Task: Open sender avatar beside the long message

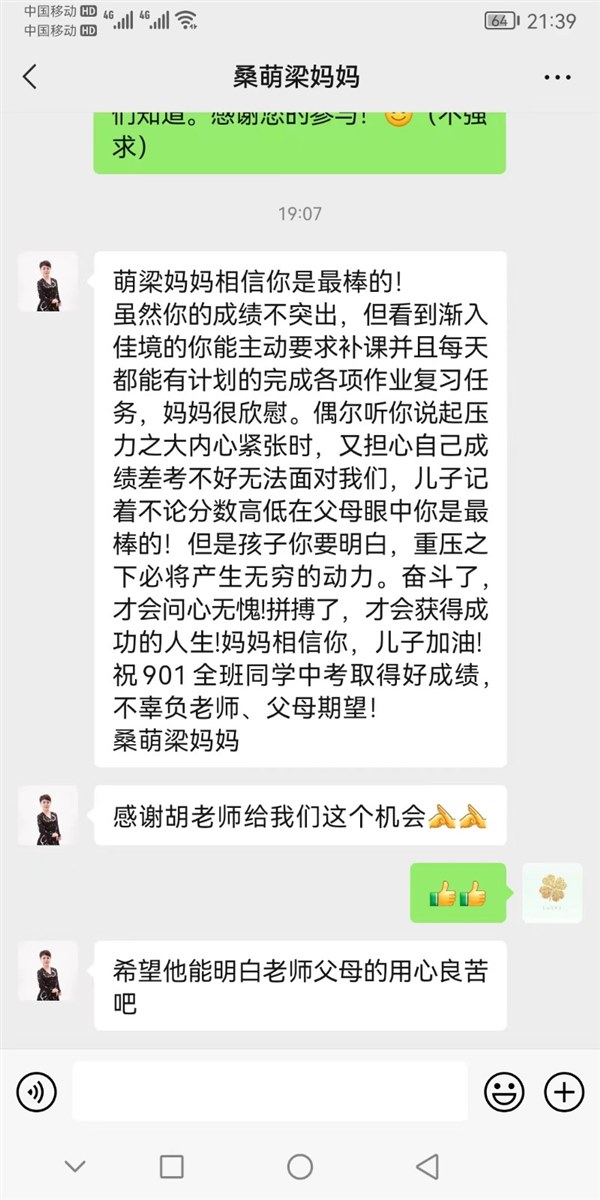Action: 48,283
